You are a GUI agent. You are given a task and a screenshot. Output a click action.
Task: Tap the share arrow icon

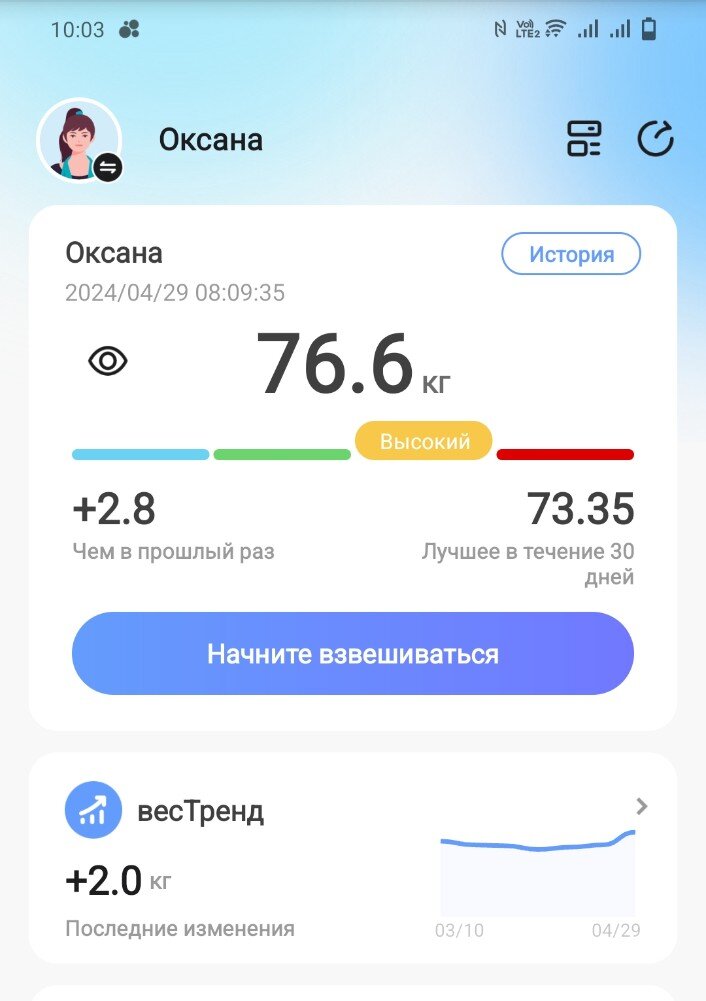click(655, 139)
